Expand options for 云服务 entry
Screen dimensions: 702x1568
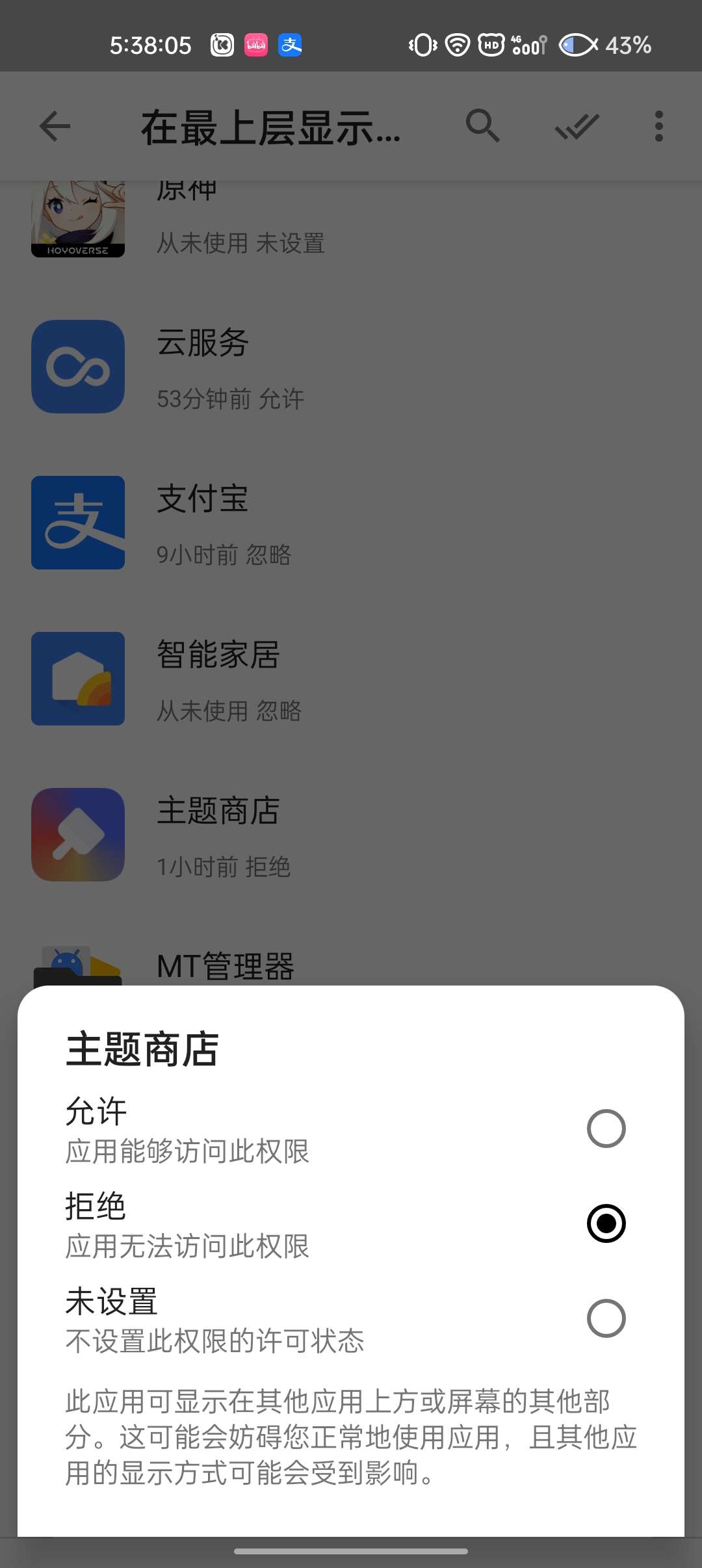coord(351,366)
